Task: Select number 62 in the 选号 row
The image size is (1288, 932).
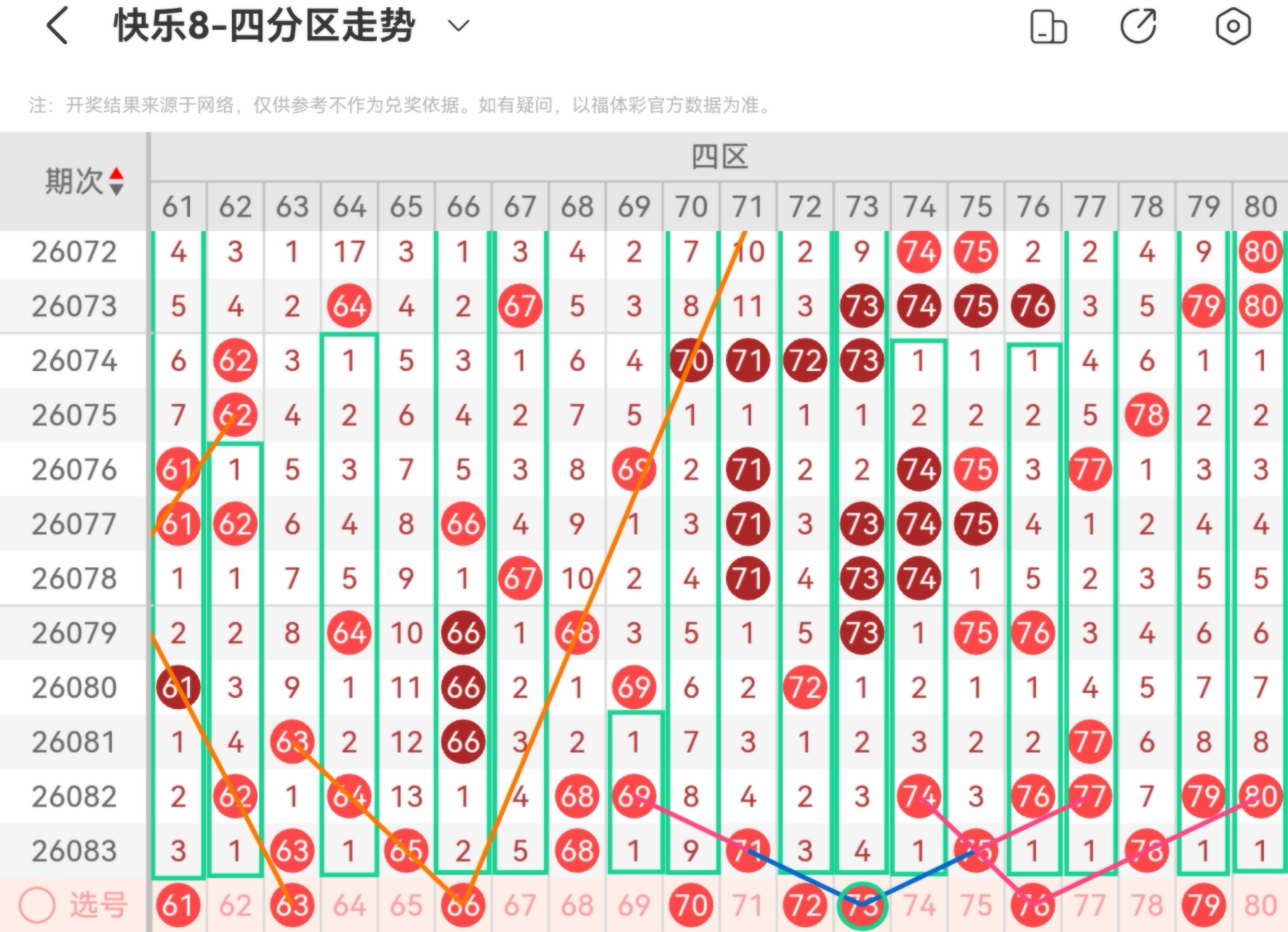Action: pos(235,905)
